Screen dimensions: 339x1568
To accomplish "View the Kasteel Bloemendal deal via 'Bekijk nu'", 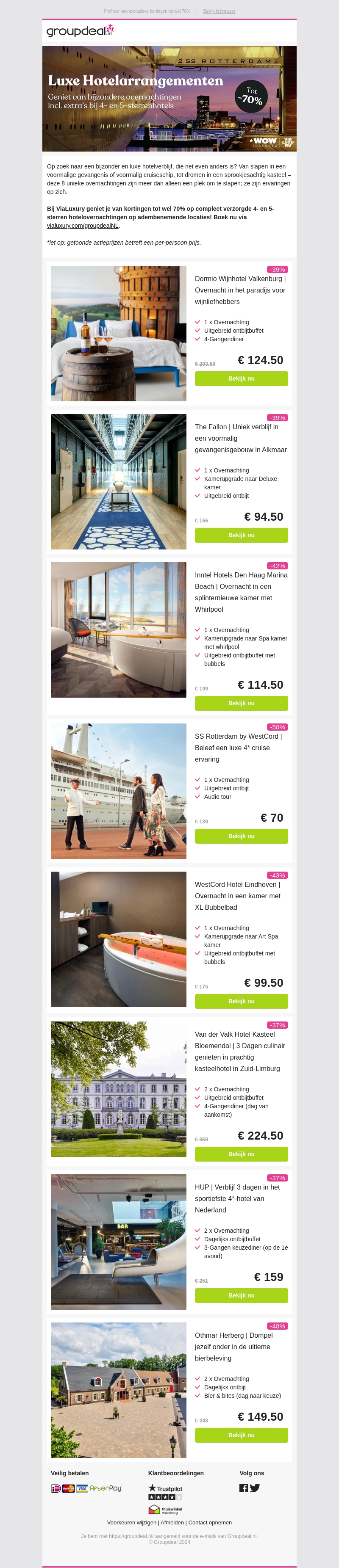I will pos(241,1154).
